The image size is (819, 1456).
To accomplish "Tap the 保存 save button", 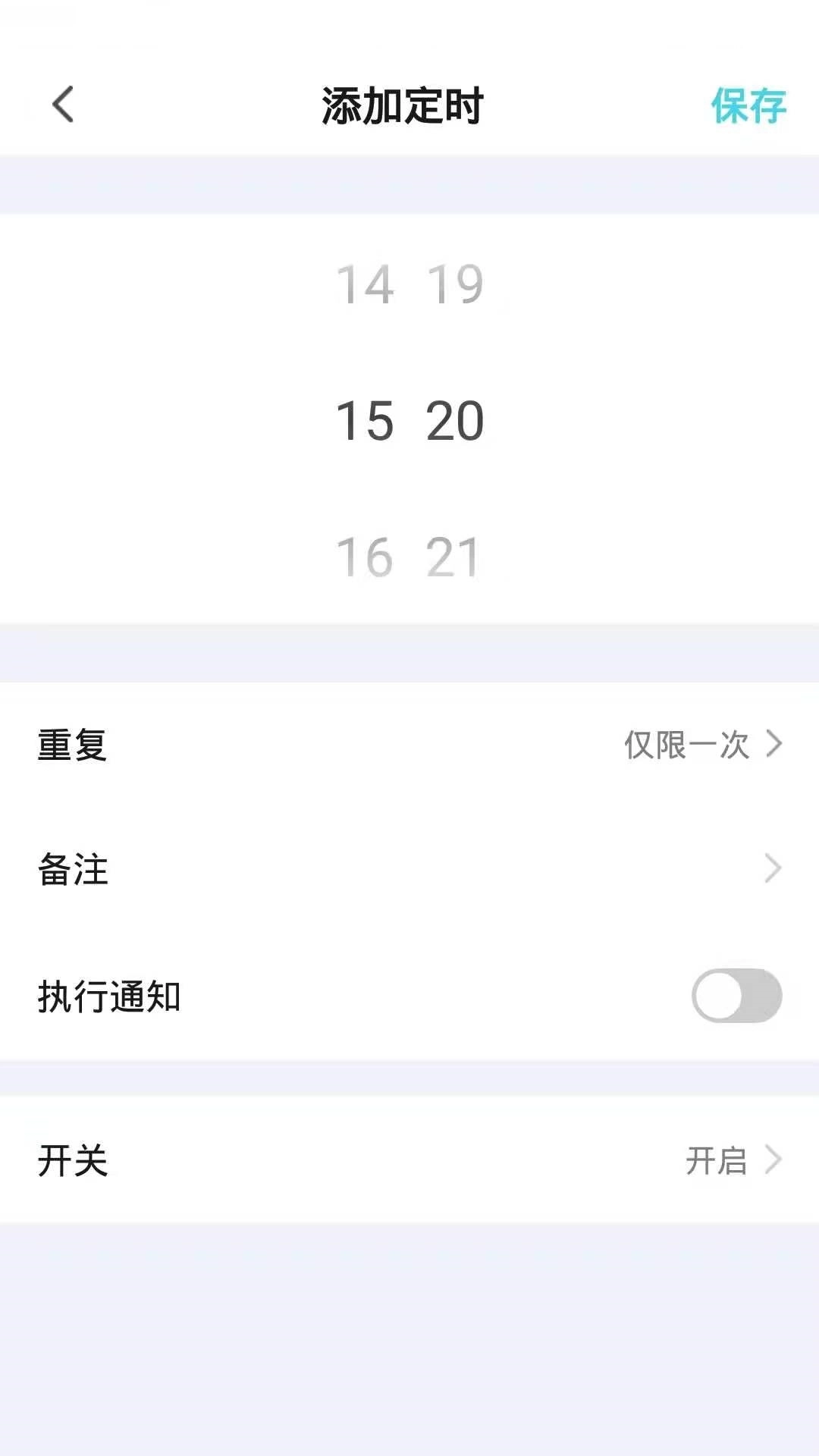I will tap(751, 106).
